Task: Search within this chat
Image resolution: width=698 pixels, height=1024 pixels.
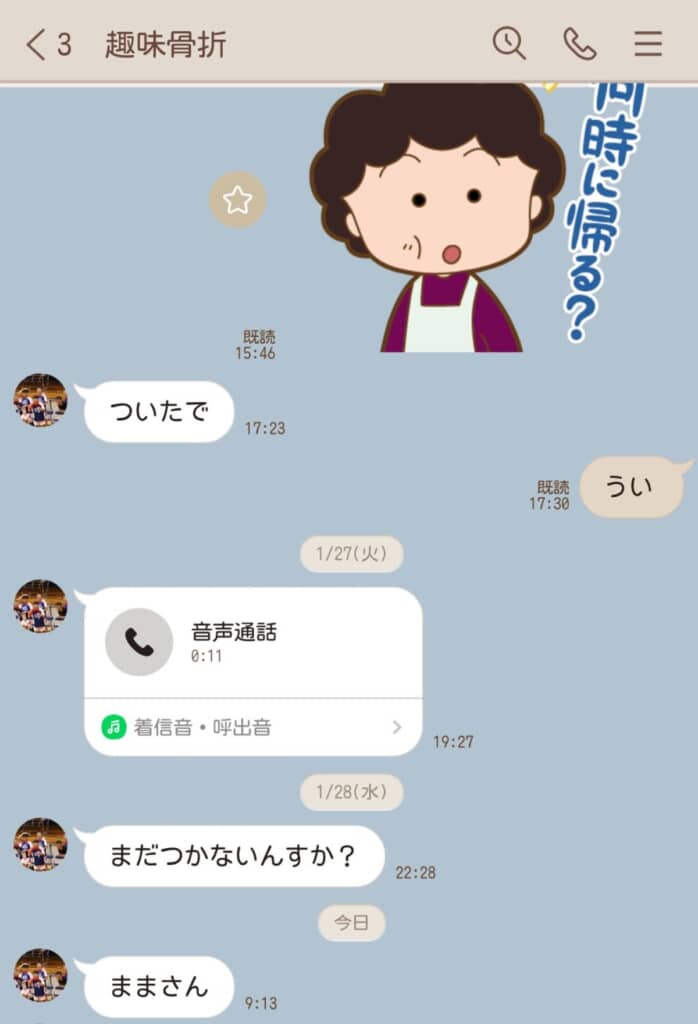Action: click(x=509, y=43)
